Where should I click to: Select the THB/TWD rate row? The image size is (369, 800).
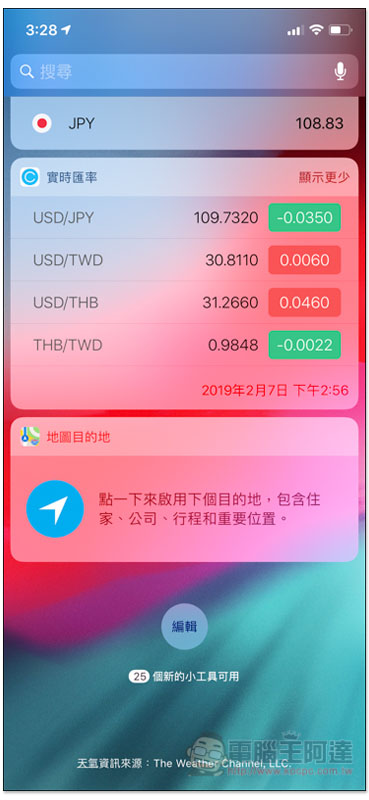click(x=184, y=345)
